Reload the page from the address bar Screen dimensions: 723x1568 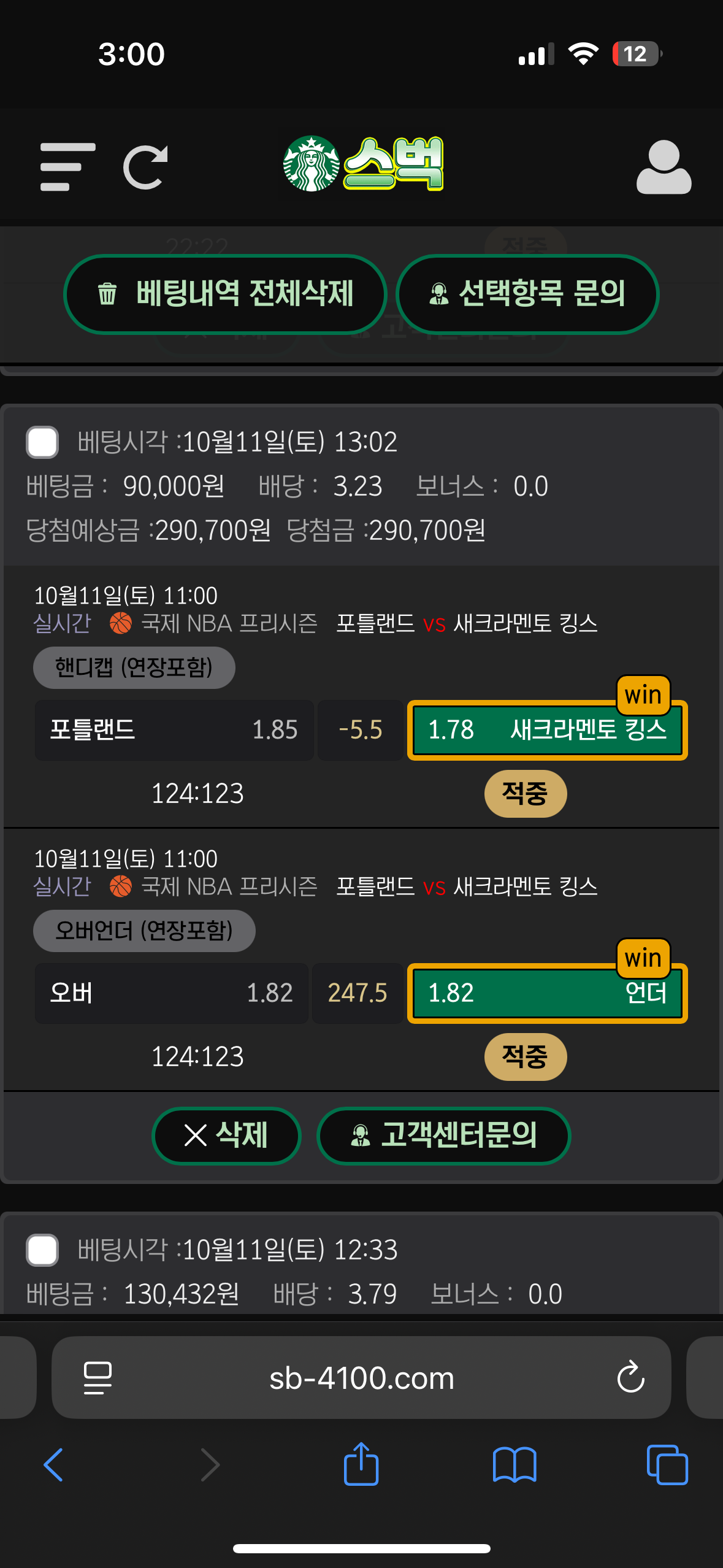point(630,1378)
